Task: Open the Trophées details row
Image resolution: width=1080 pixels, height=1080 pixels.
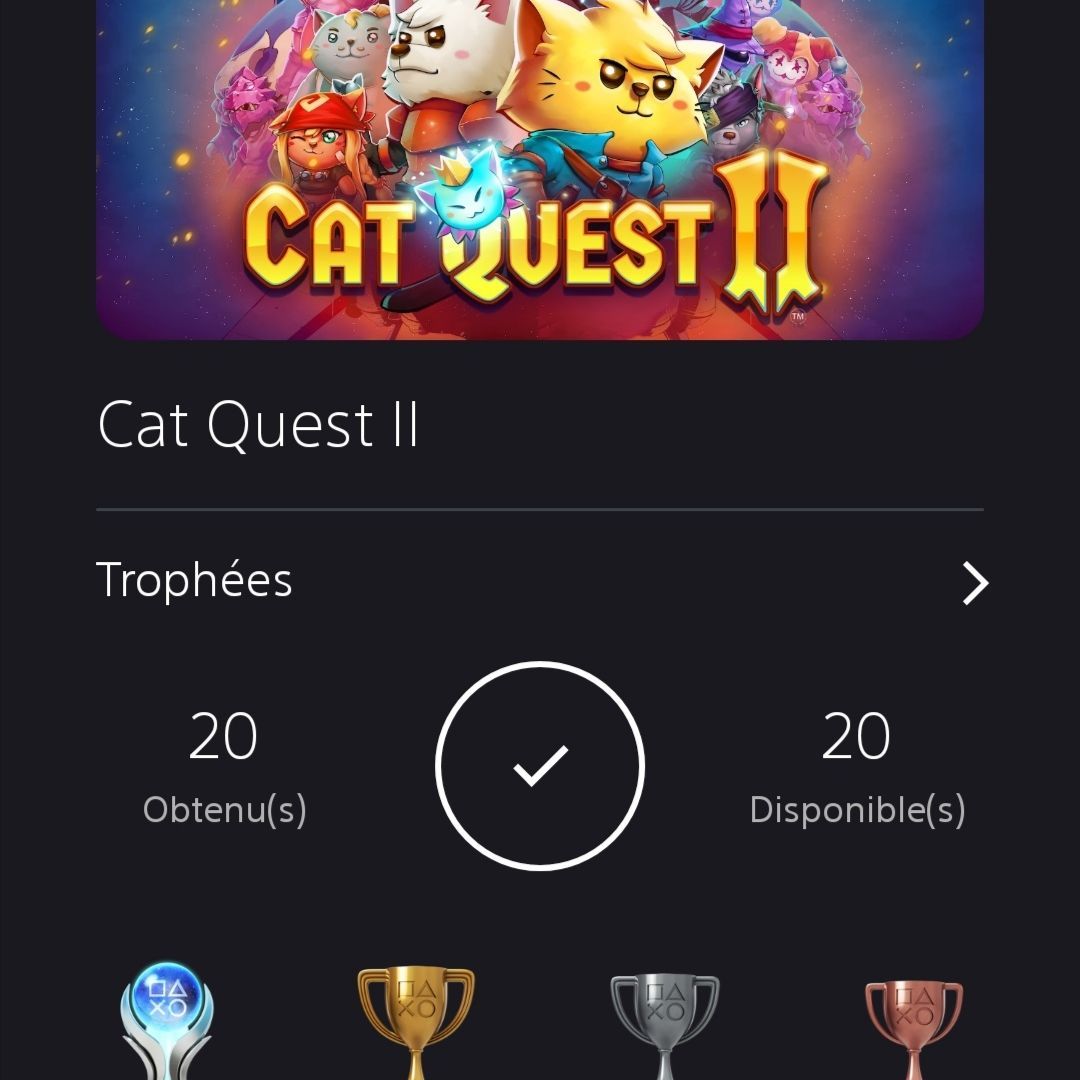Action: click(x=540, y=581)
